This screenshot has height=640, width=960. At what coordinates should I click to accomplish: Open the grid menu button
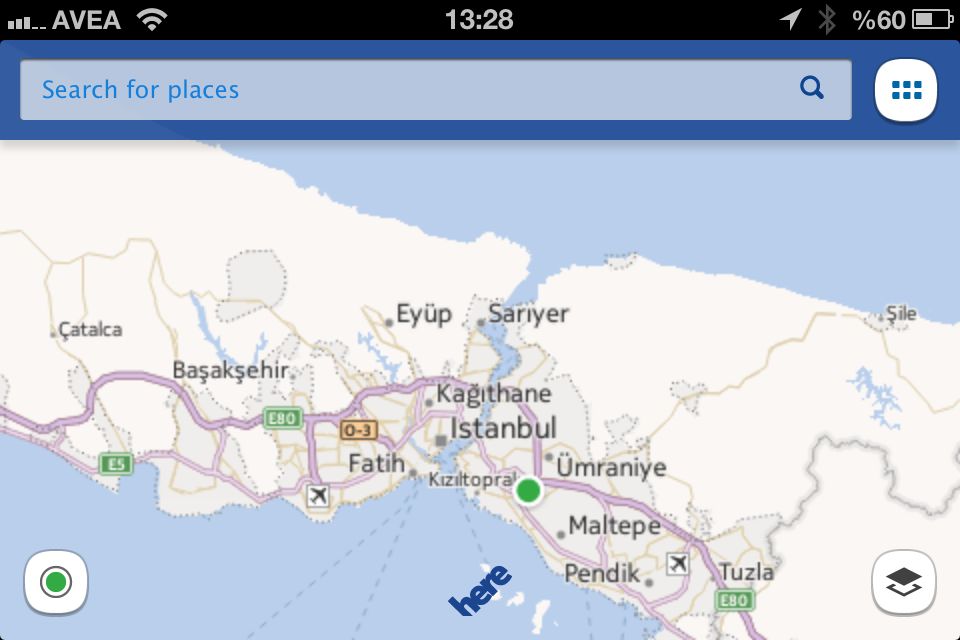coord(906,90)
